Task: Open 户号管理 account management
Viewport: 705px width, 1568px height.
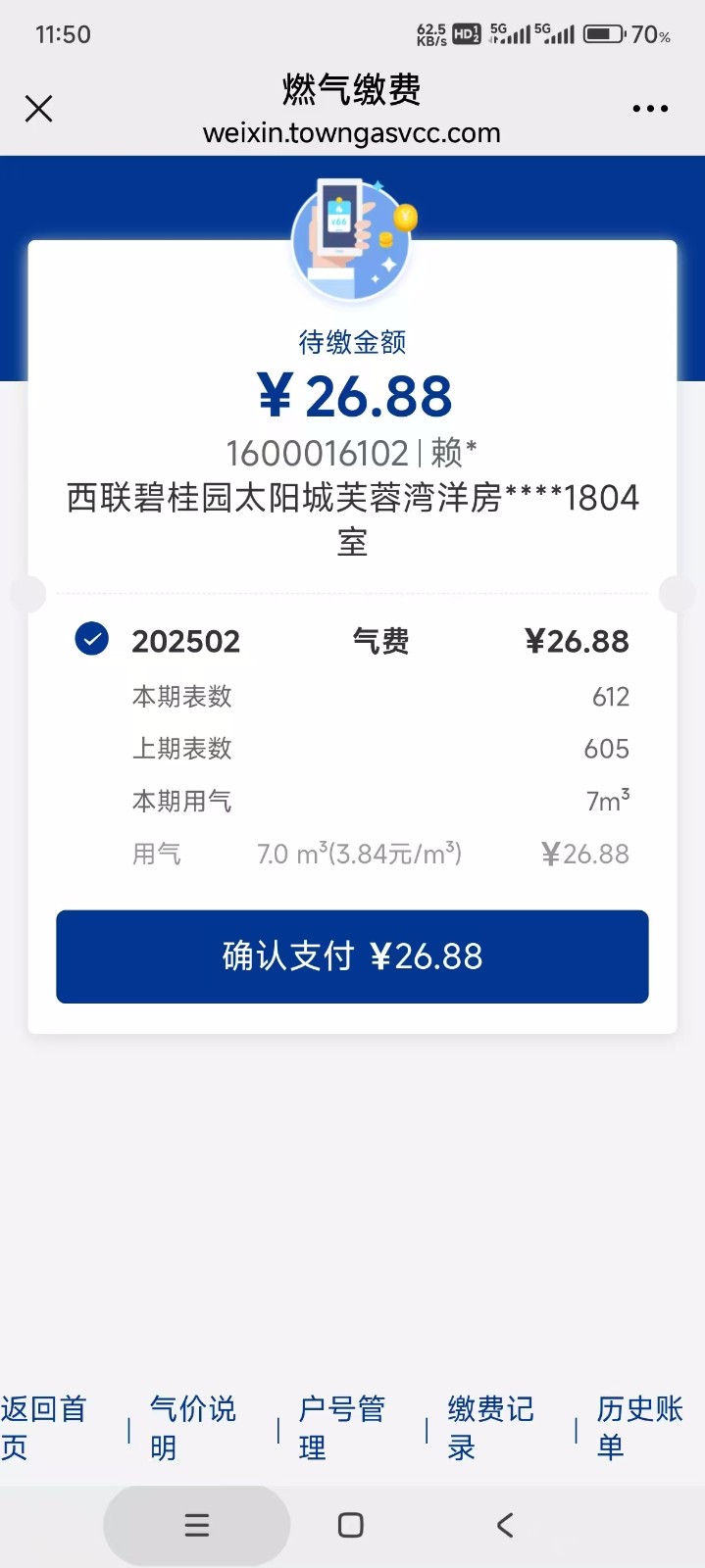Action: (341, 1428)
